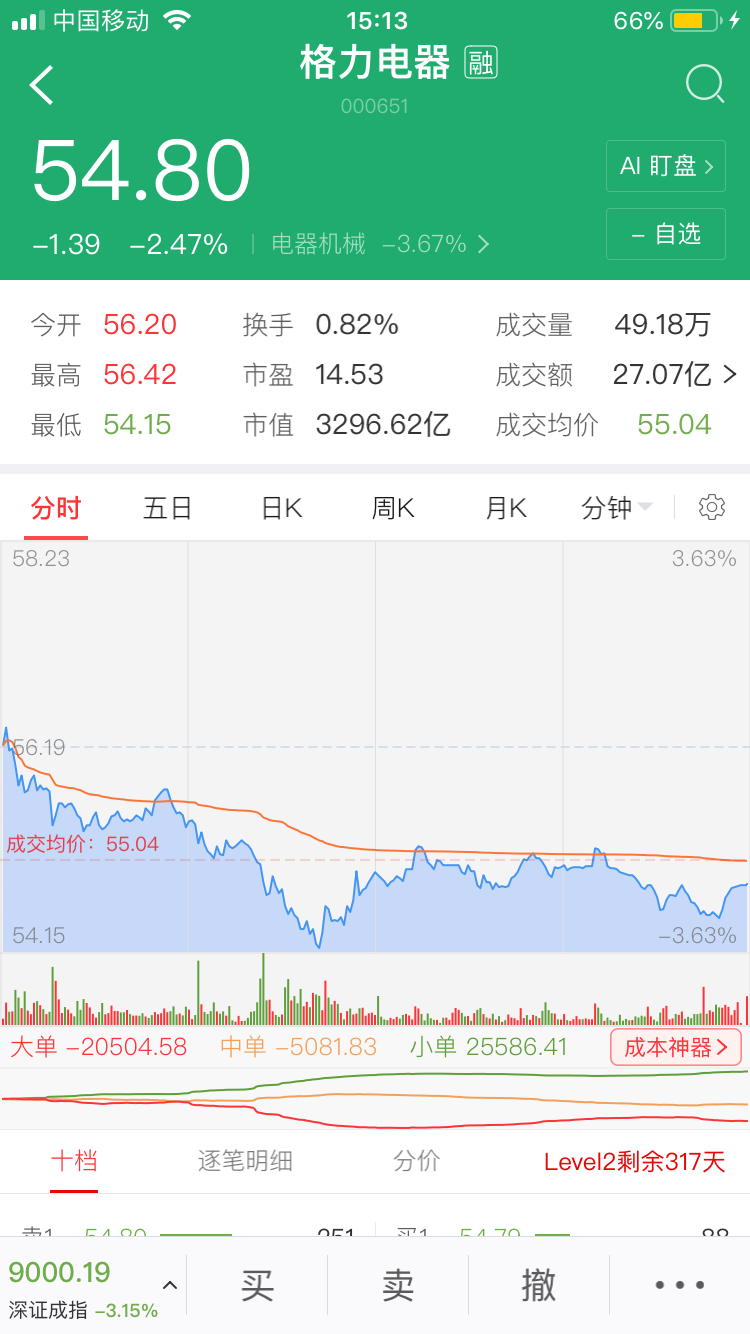Screen dimensions: 750x1334
Task: Open the more options dots menu
Action: [680, 1285]
